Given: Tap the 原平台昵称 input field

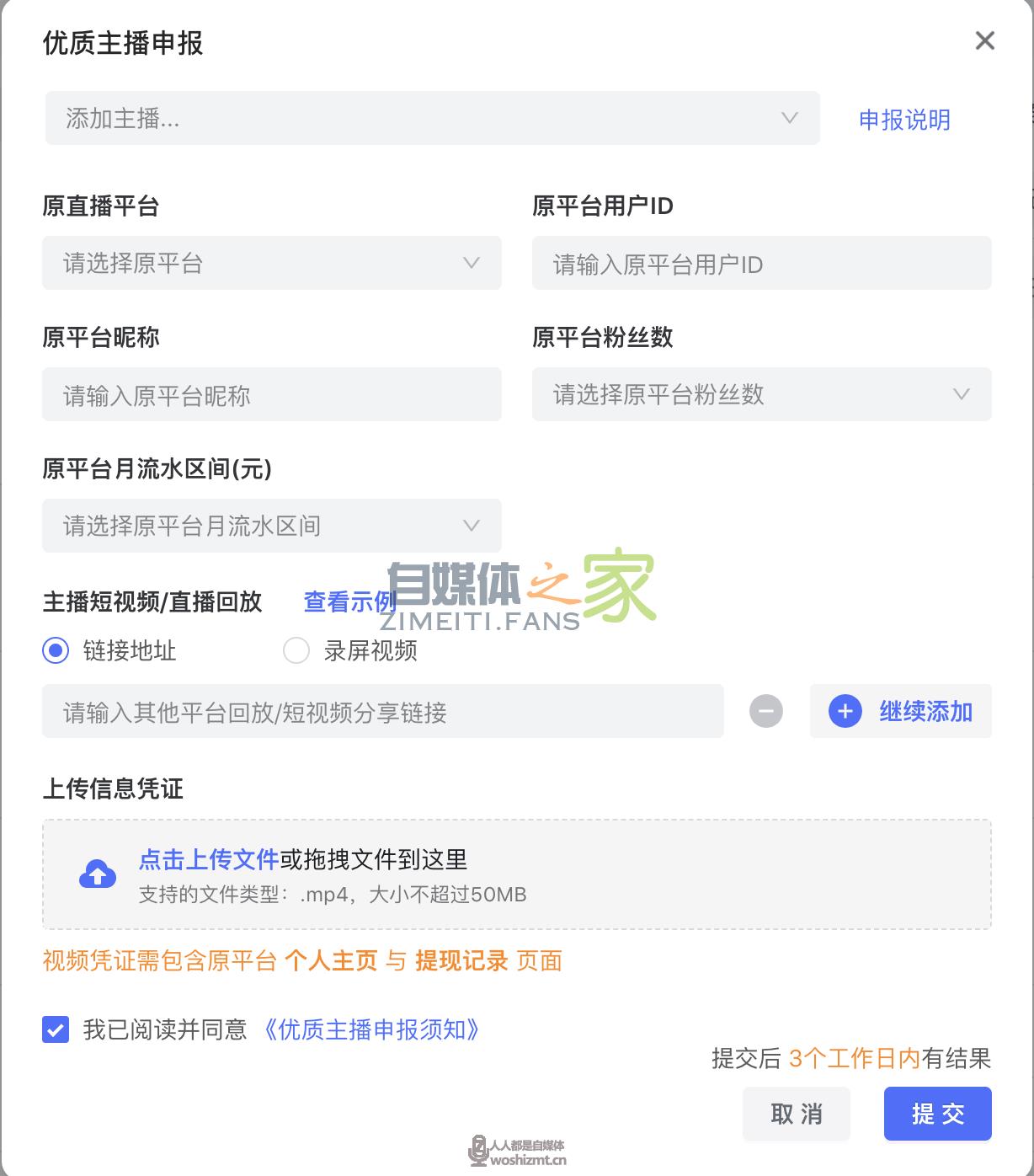Looking at the screenshot, I should (x=271, y=394).
